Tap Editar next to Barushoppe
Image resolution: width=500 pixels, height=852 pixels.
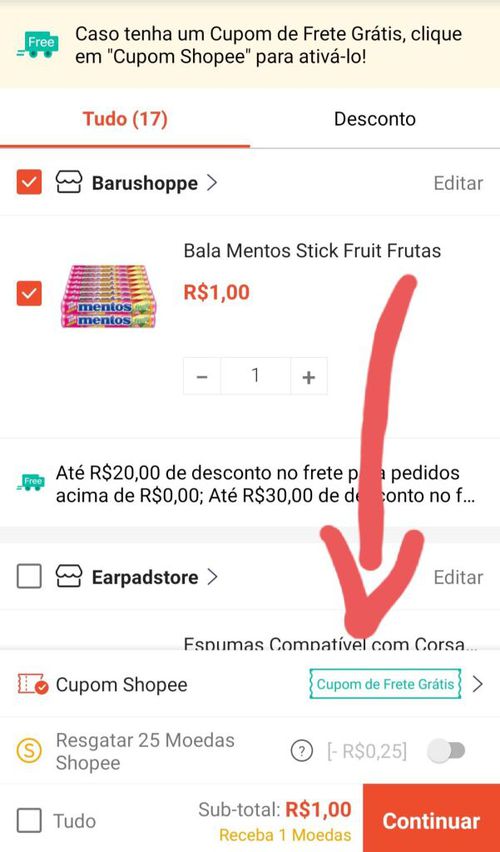[458, 183]
